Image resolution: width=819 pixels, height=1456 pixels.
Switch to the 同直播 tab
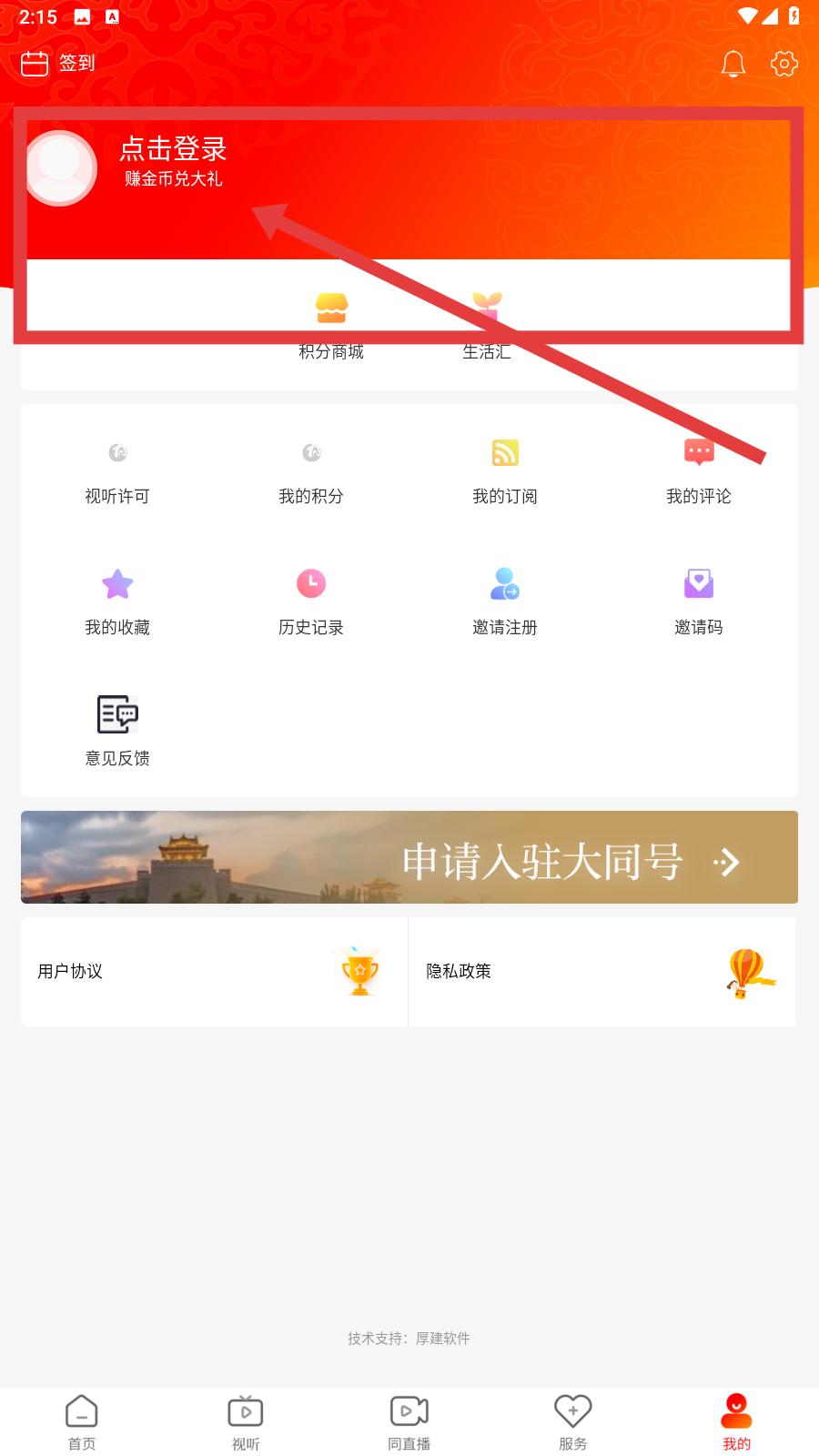coord(409,1422)
